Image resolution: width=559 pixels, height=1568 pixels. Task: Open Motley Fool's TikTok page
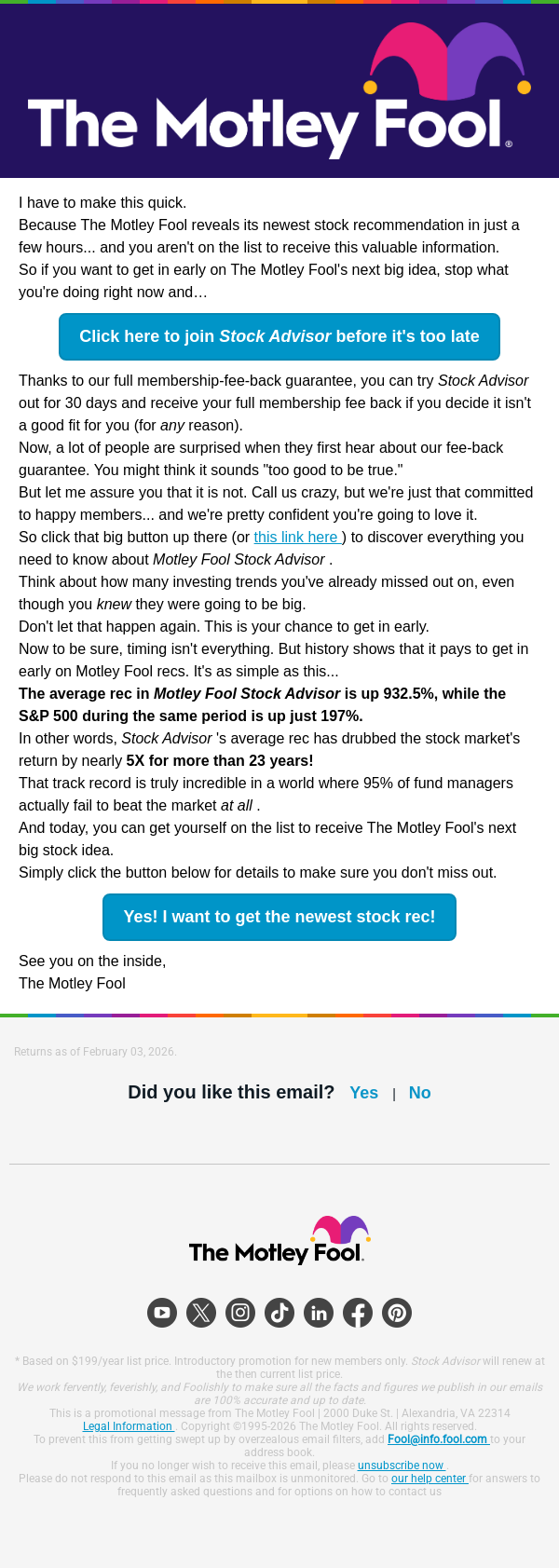279,1313
